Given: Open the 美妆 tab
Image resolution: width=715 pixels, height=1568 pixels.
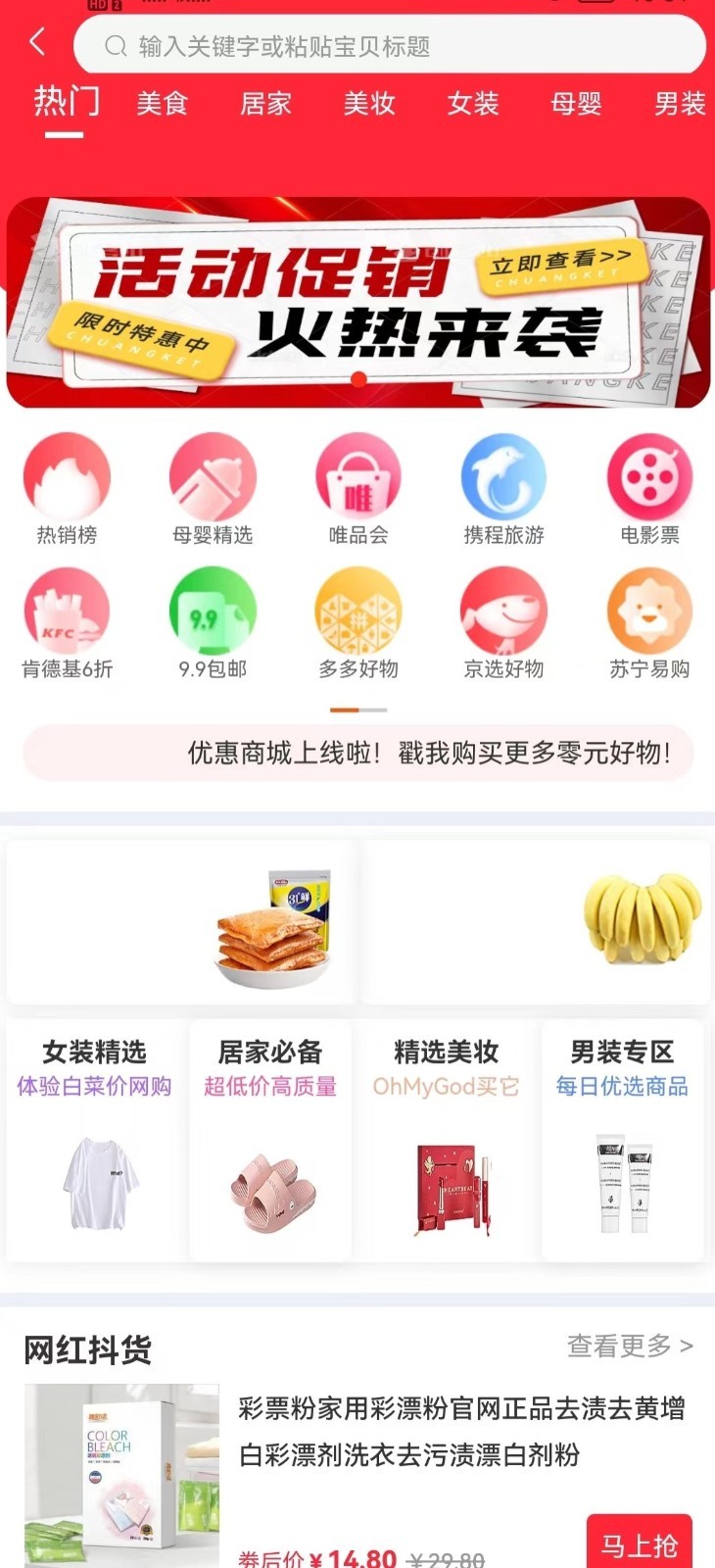Looking at the screenshot, I should (369, 103).
